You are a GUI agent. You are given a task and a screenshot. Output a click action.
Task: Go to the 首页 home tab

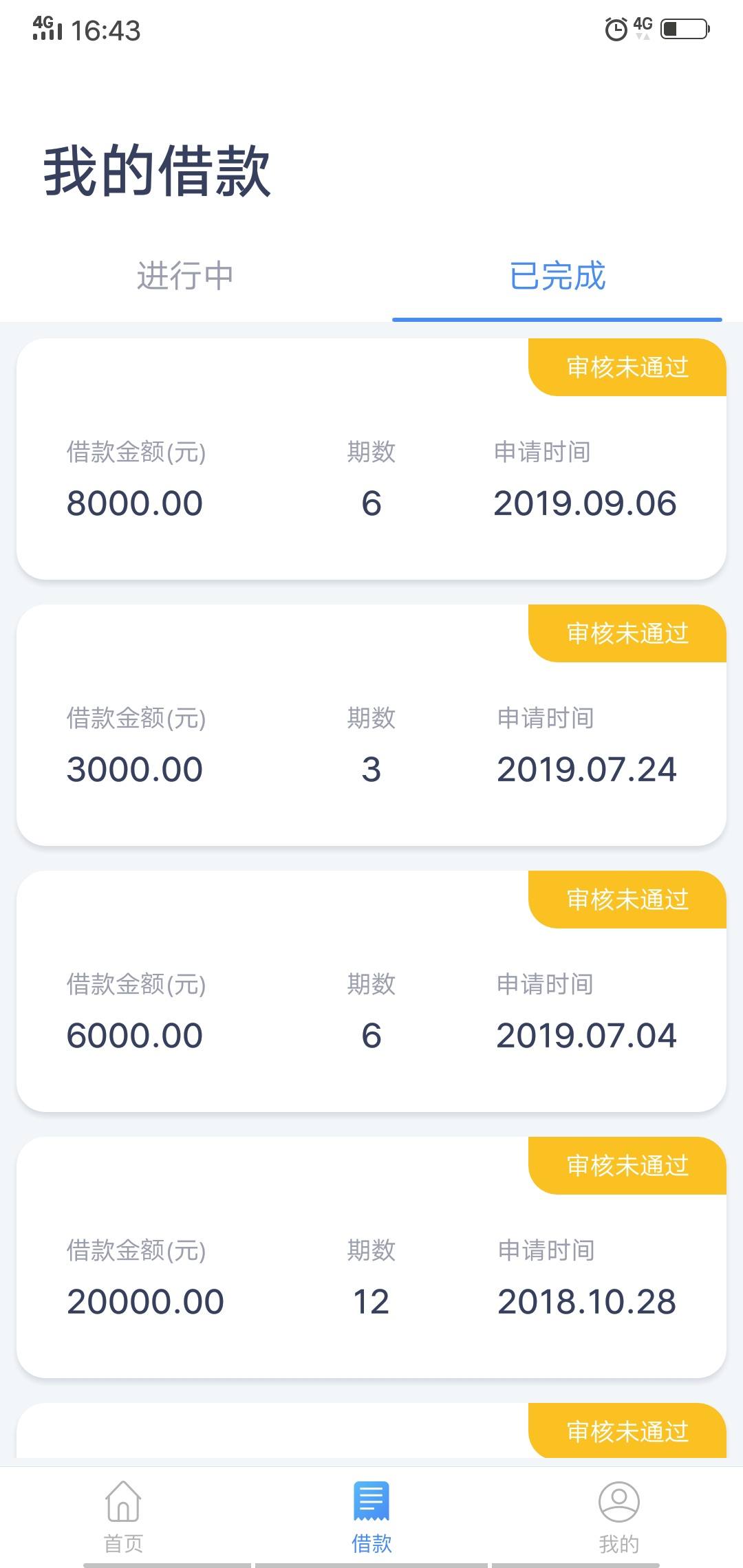[x=124, y=1517]
